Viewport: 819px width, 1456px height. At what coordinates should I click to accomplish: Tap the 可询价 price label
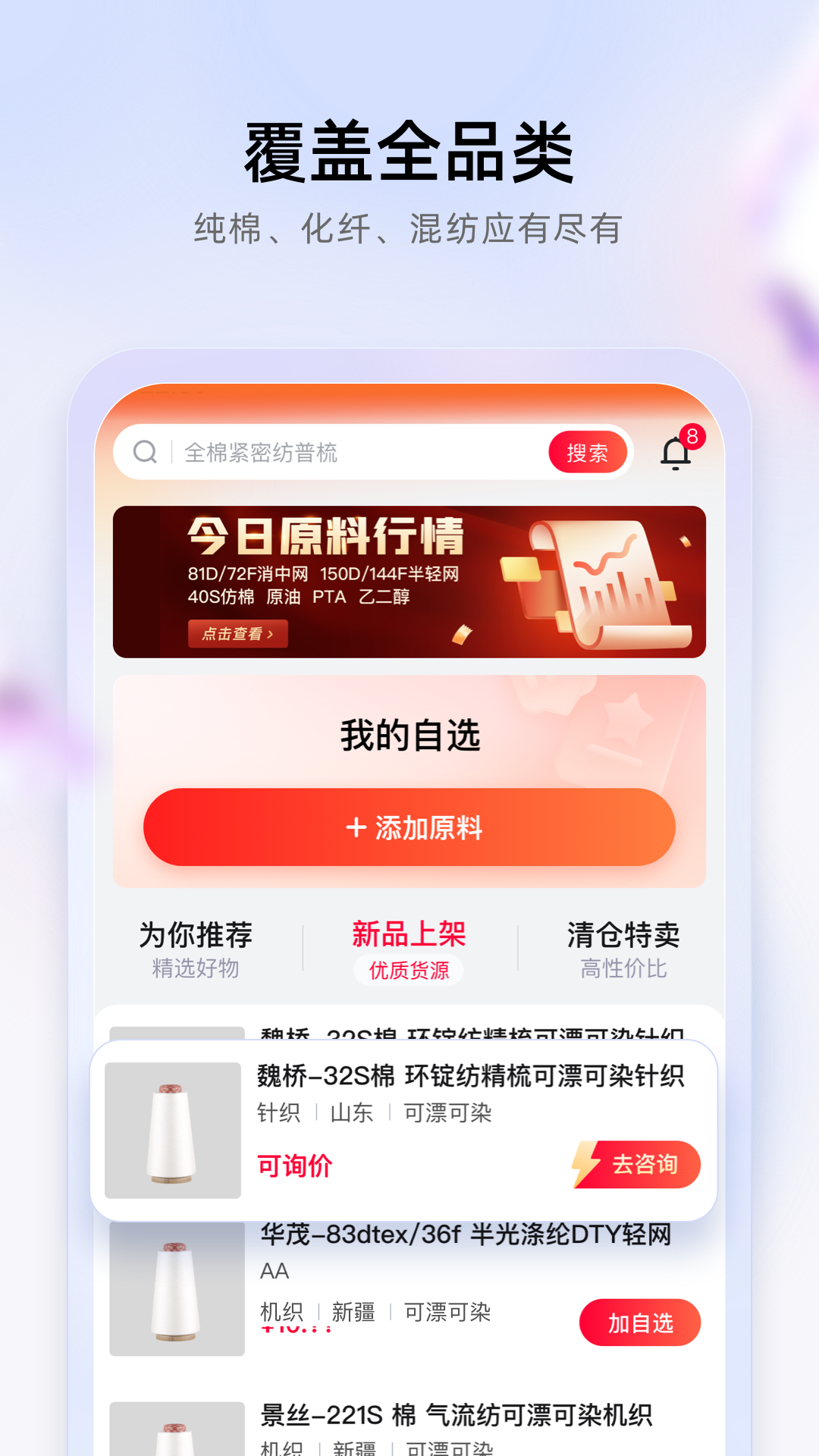294,1165
